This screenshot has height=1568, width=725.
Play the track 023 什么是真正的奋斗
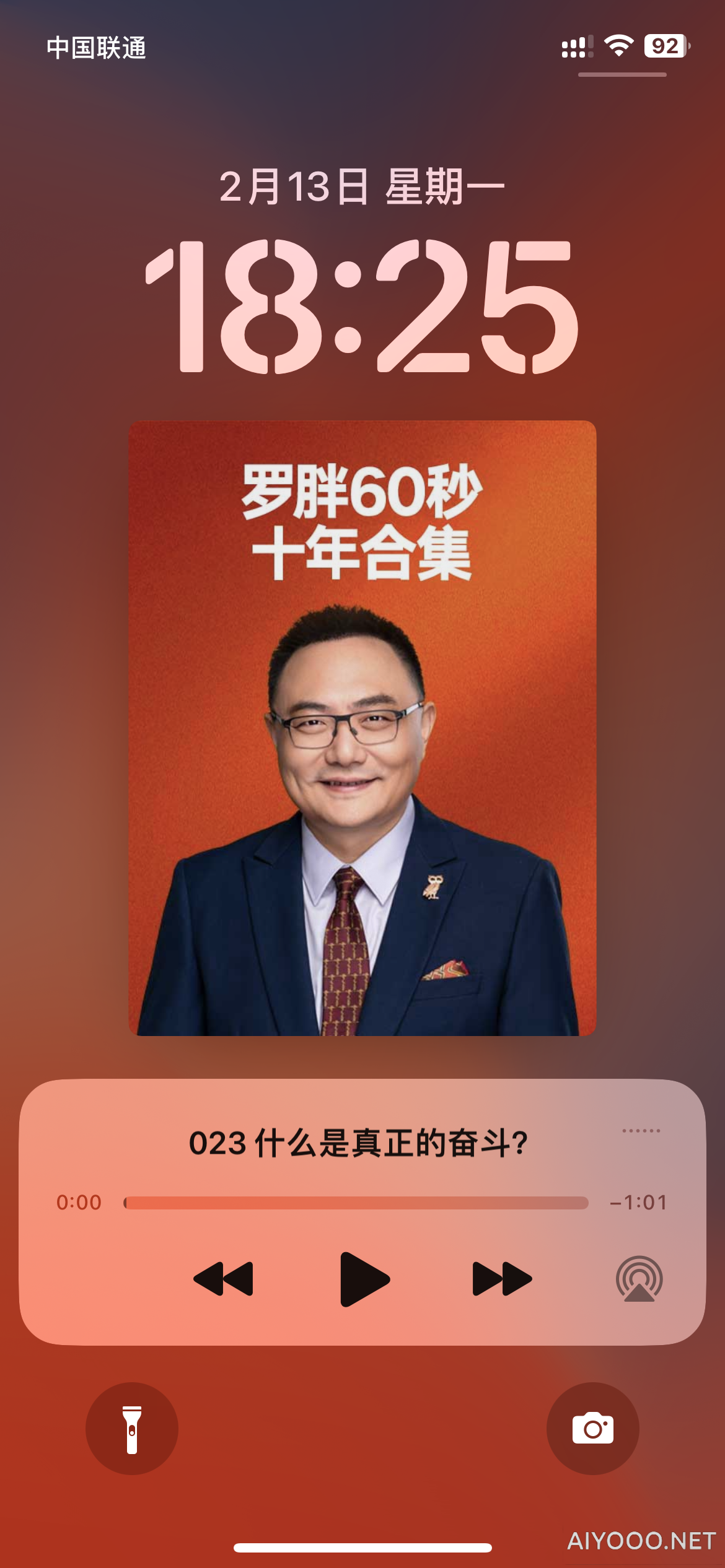click(364, 1279)
